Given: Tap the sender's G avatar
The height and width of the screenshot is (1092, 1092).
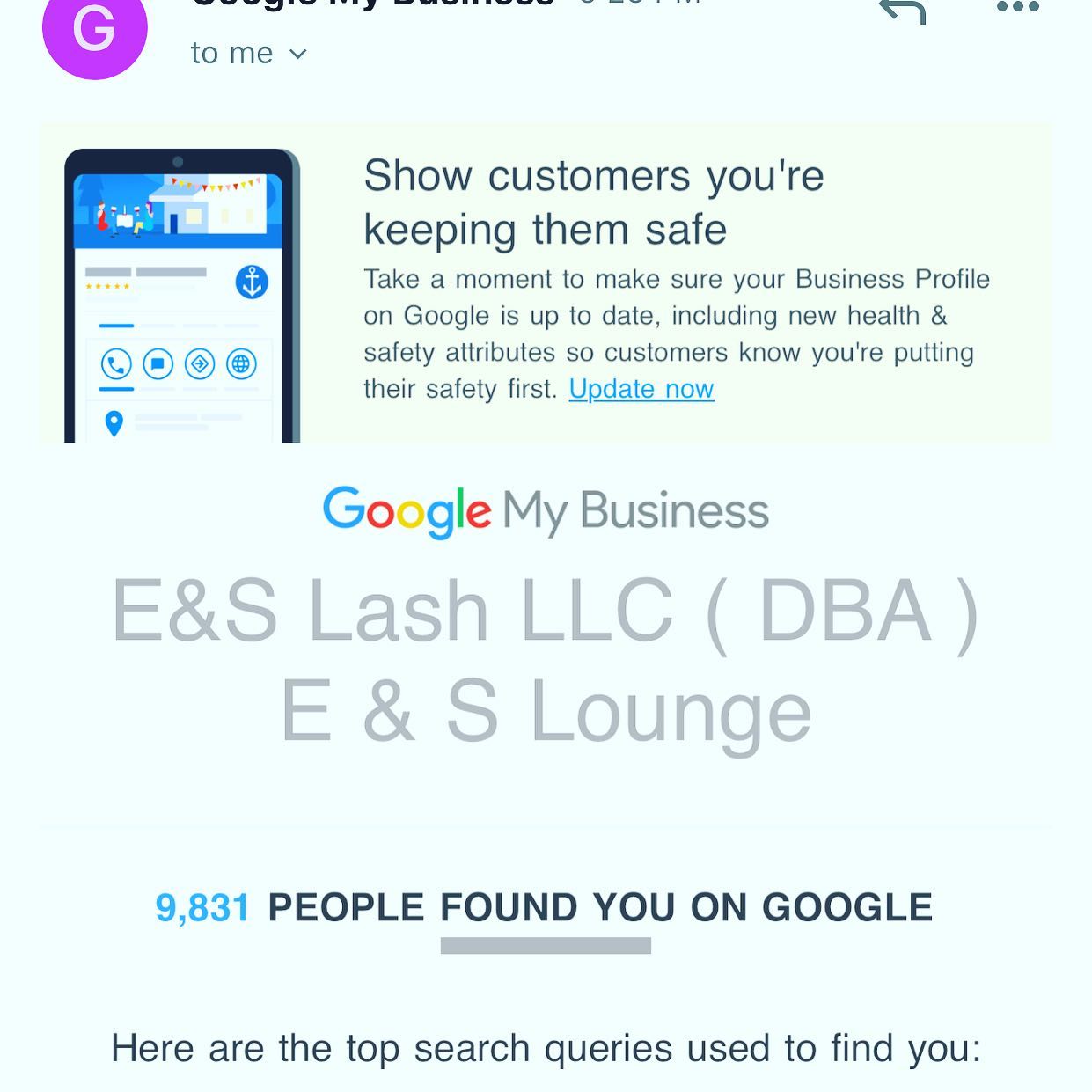Looking at the screenshot, I should pos(94,30).
